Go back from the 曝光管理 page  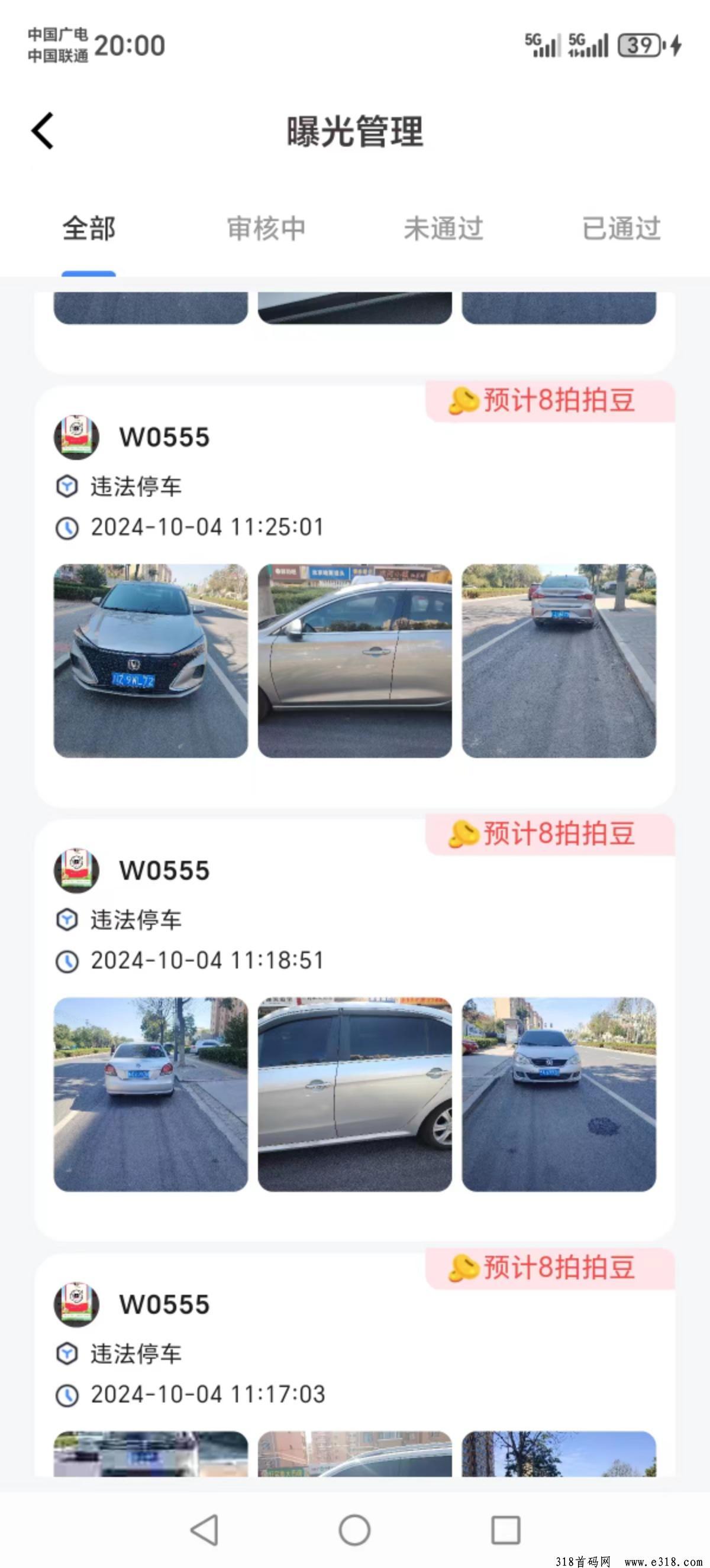[x=43, y=131]
